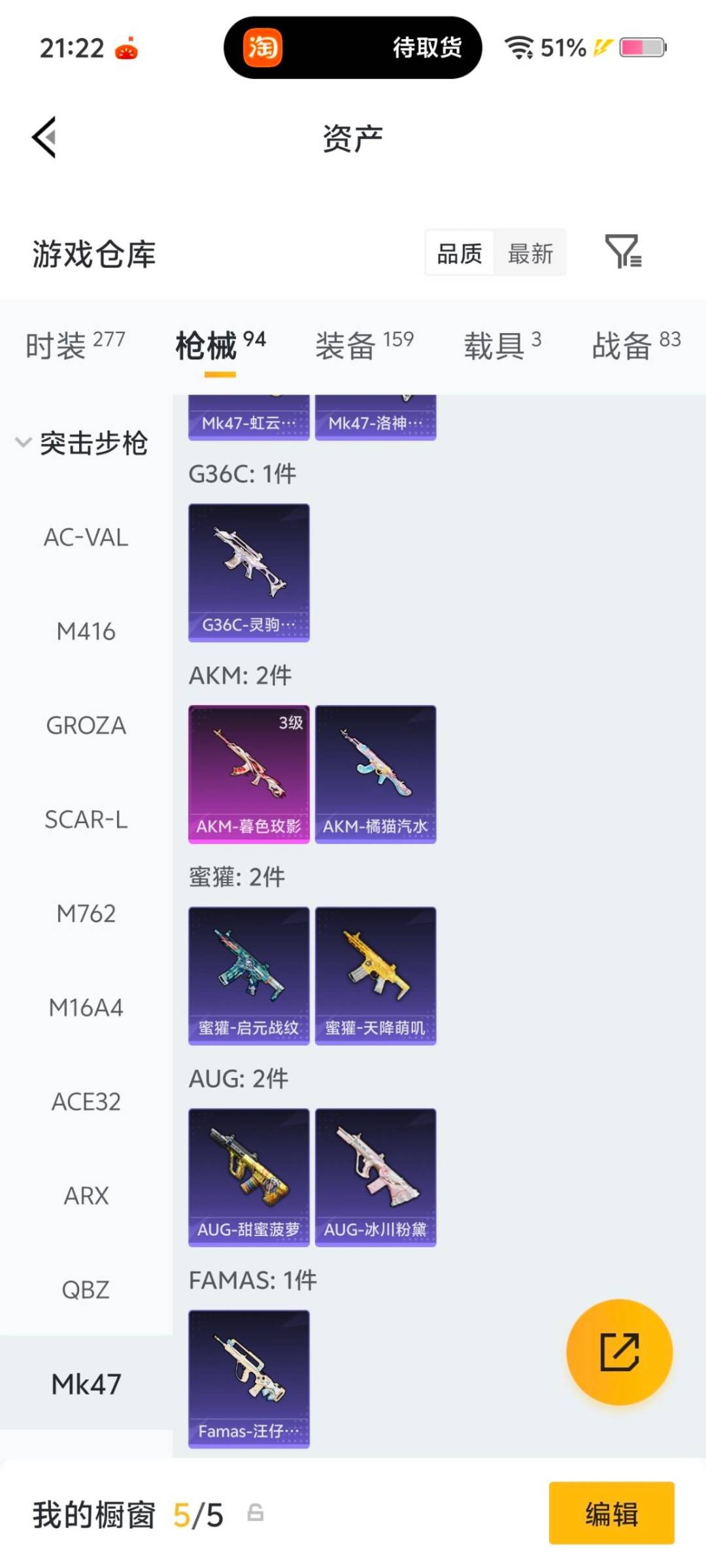The image size is (706, 1568).
Task: Select Mk47 in the weapon sidebar
Action: [x=86, y=1384]
